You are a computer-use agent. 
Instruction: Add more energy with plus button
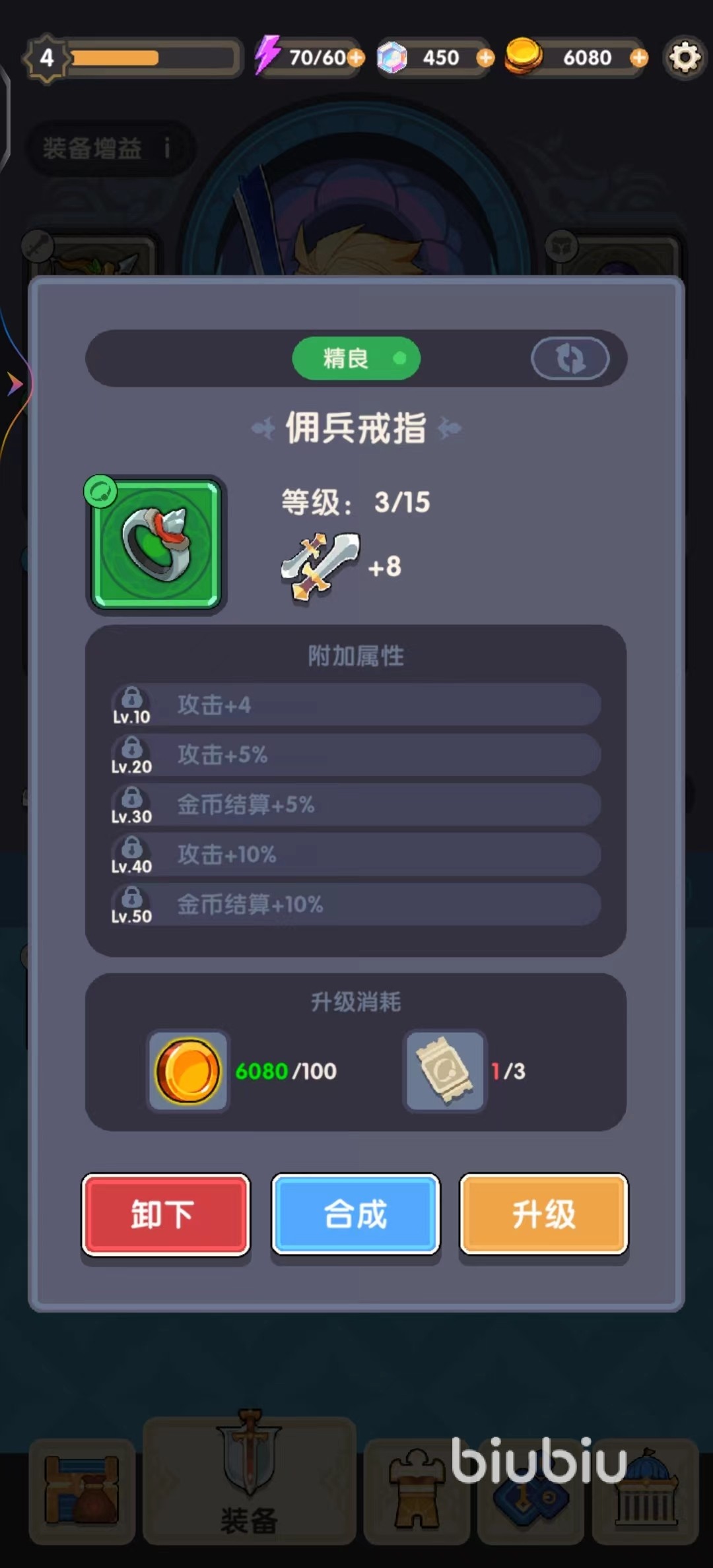[x=355, y=58]
